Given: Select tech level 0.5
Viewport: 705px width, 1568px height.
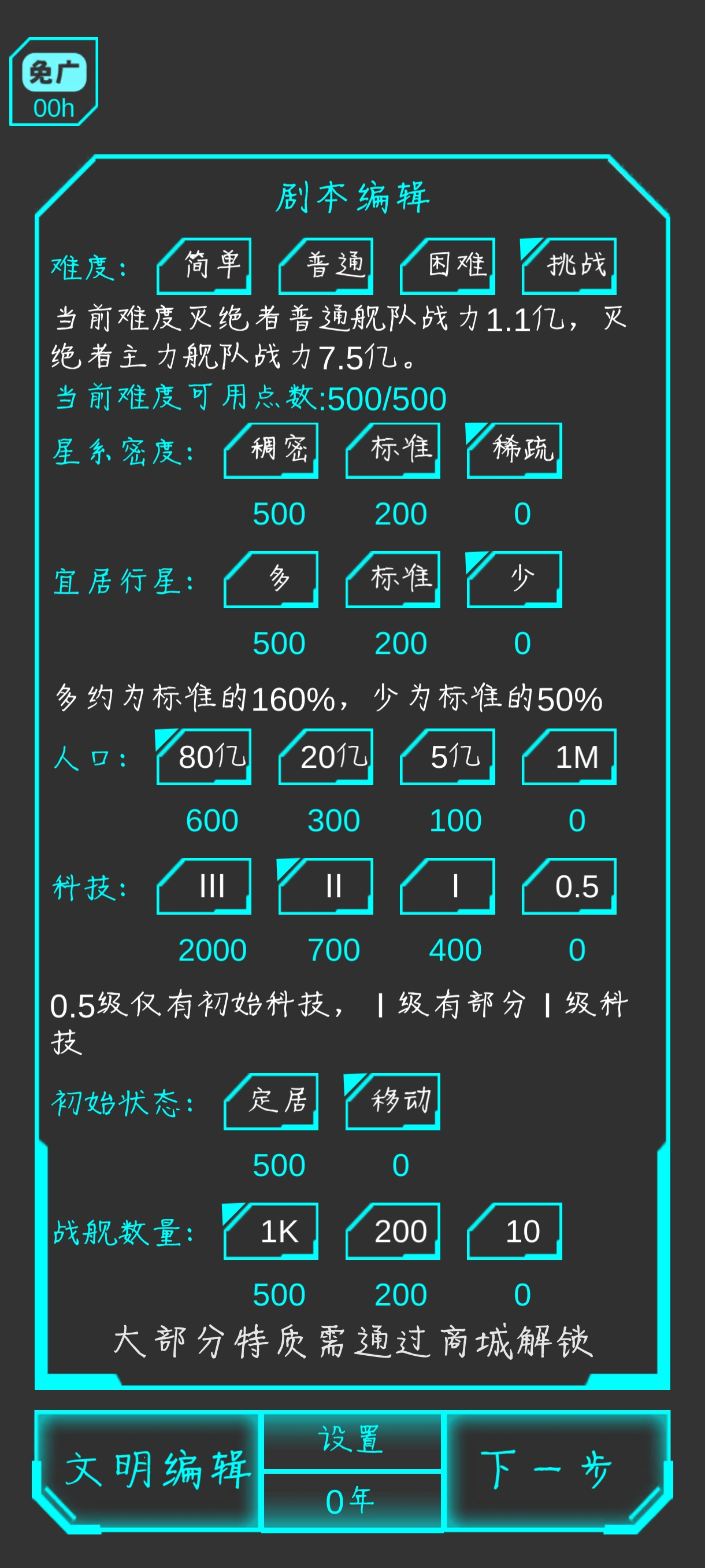Looking at the screenshot, I should click(569, 886).
